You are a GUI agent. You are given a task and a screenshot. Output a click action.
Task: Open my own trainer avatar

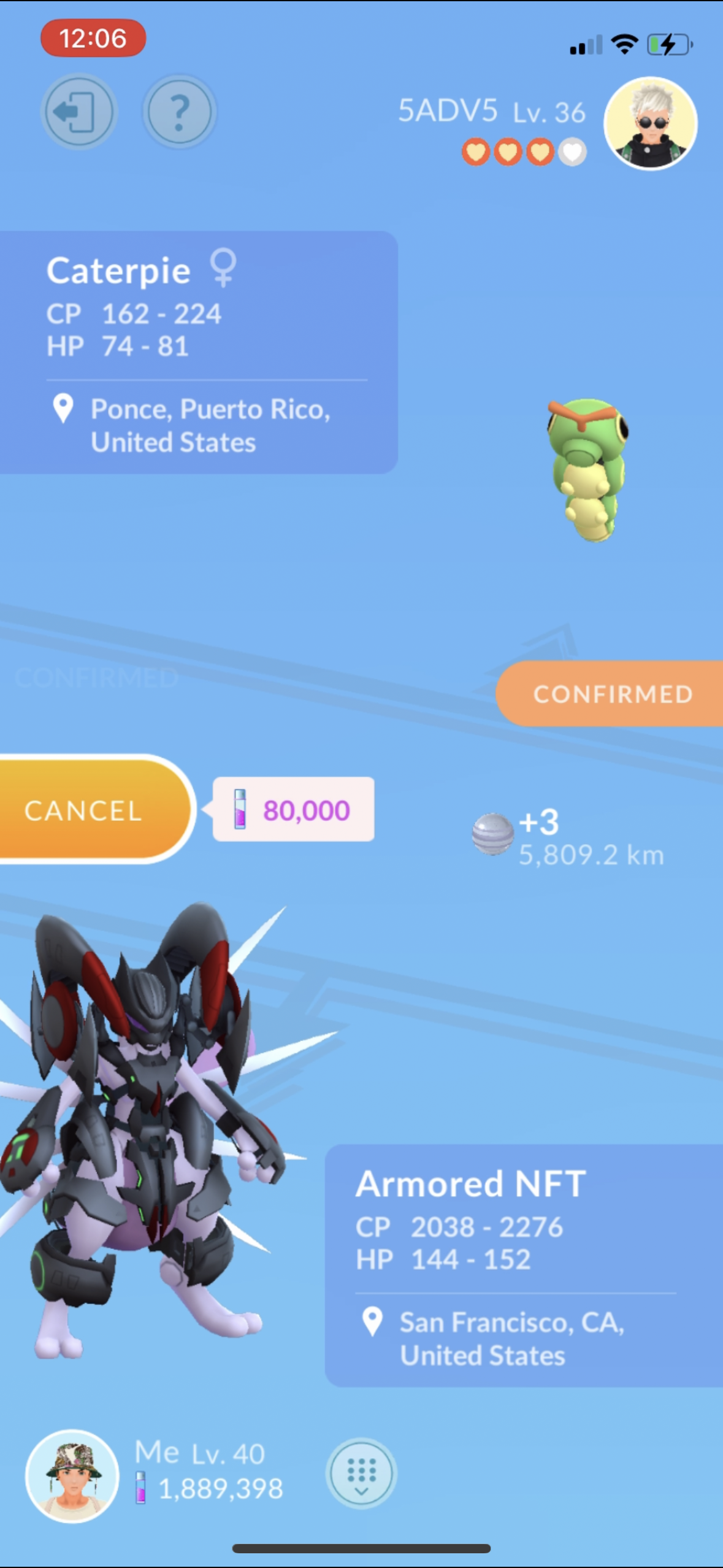[x=72, y=1477]
